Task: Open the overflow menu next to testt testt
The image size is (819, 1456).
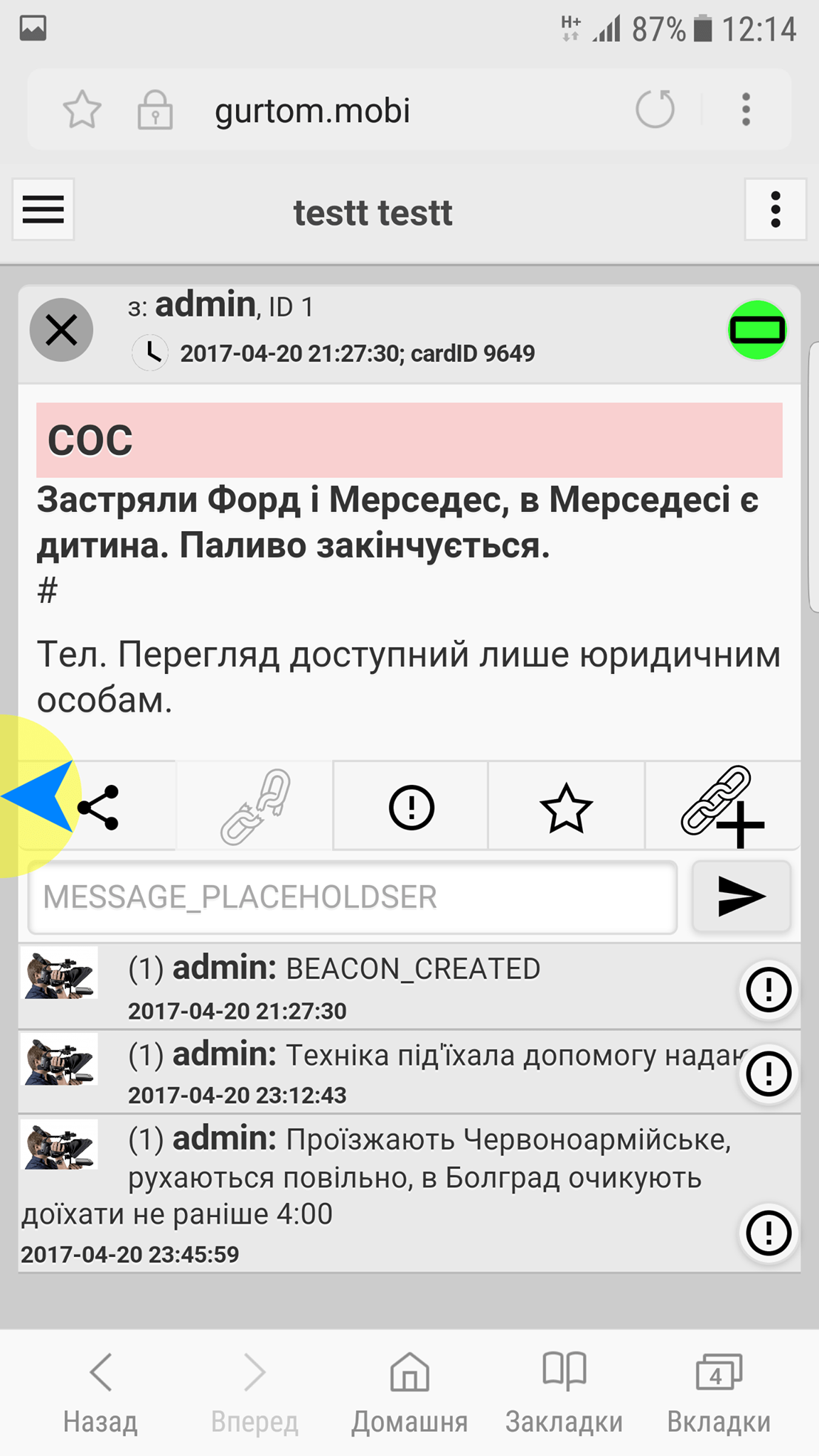Action: [775, 210]
